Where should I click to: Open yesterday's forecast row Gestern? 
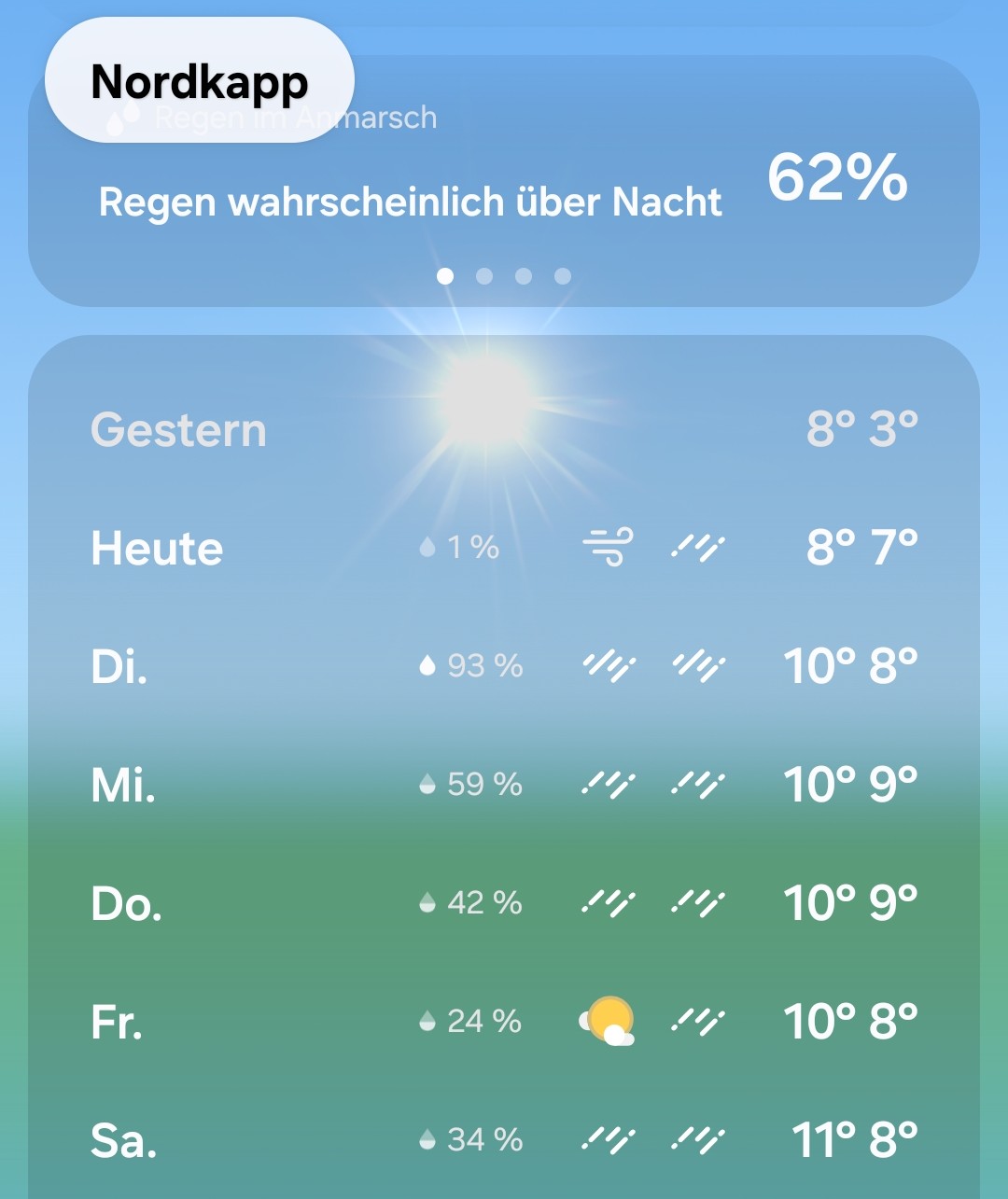504,429
